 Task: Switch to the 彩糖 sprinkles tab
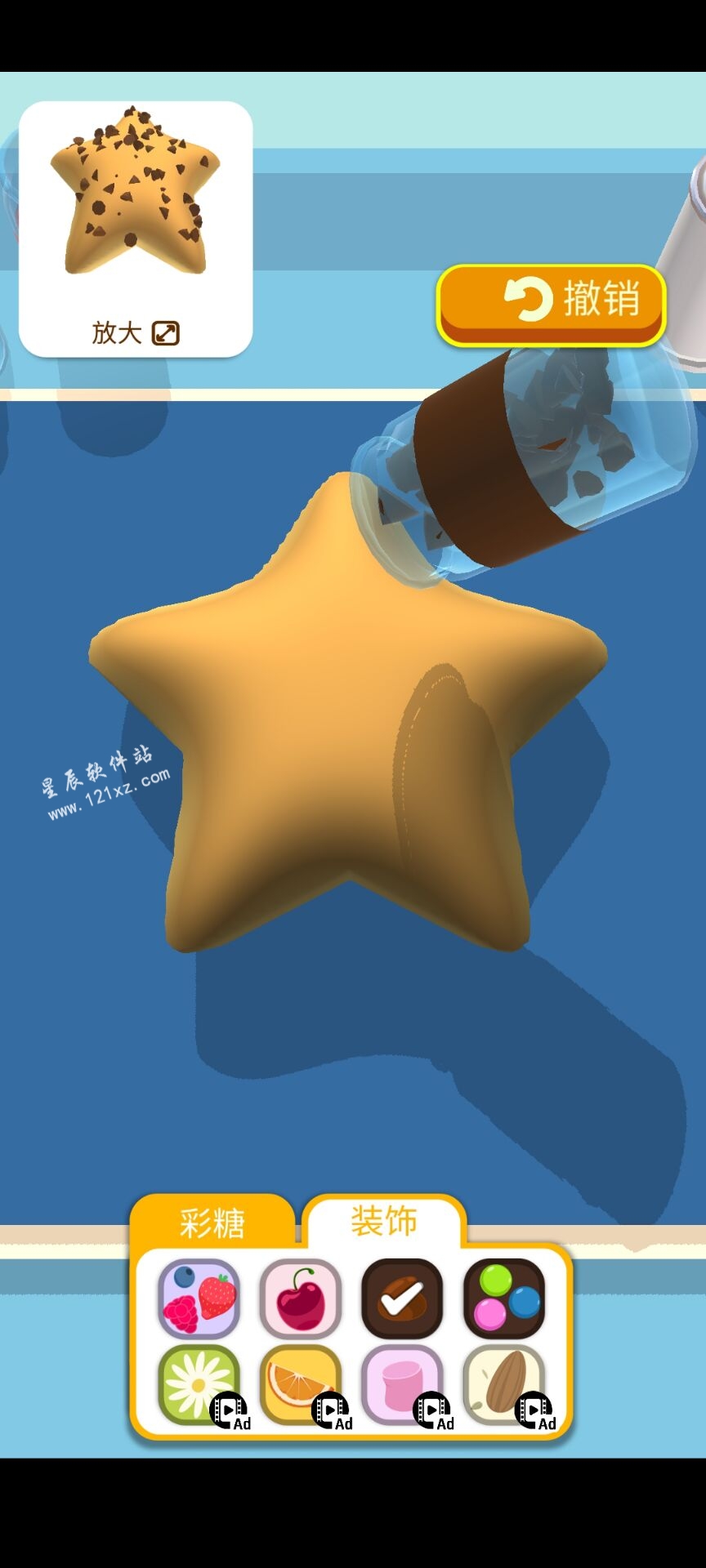[212, 1222]
